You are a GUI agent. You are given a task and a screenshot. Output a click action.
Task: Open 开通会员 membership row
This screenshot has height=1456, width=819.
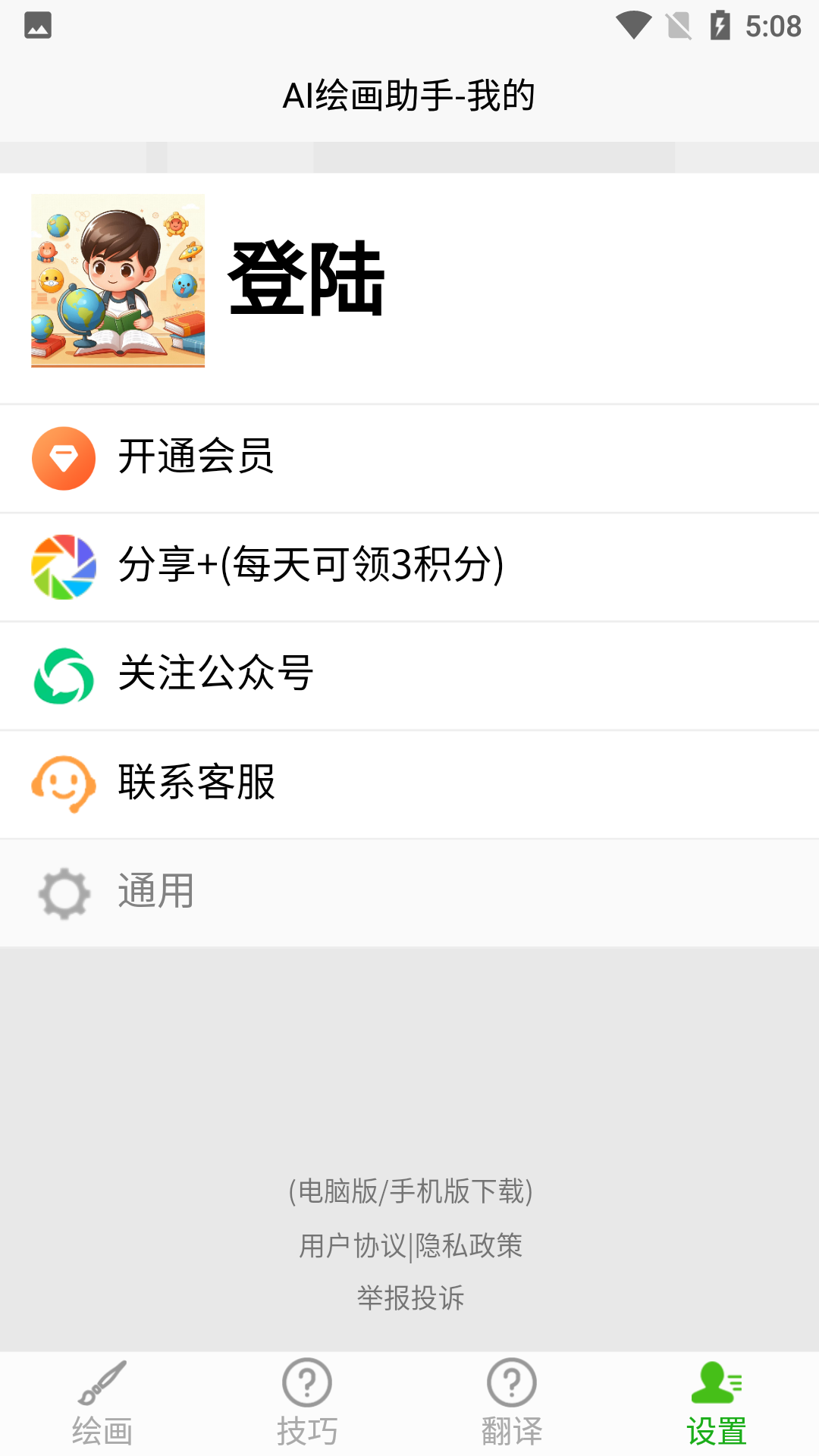click(409, 458)
